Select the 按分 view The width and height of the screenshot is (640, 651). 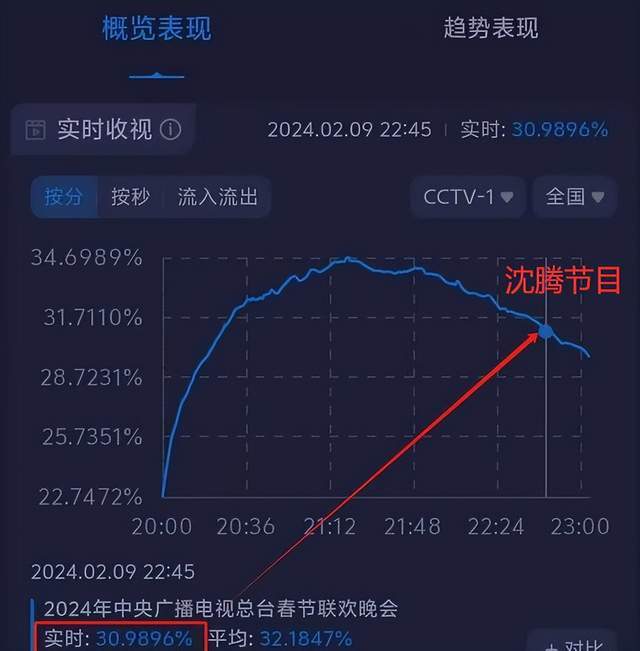tap(64, 197)
